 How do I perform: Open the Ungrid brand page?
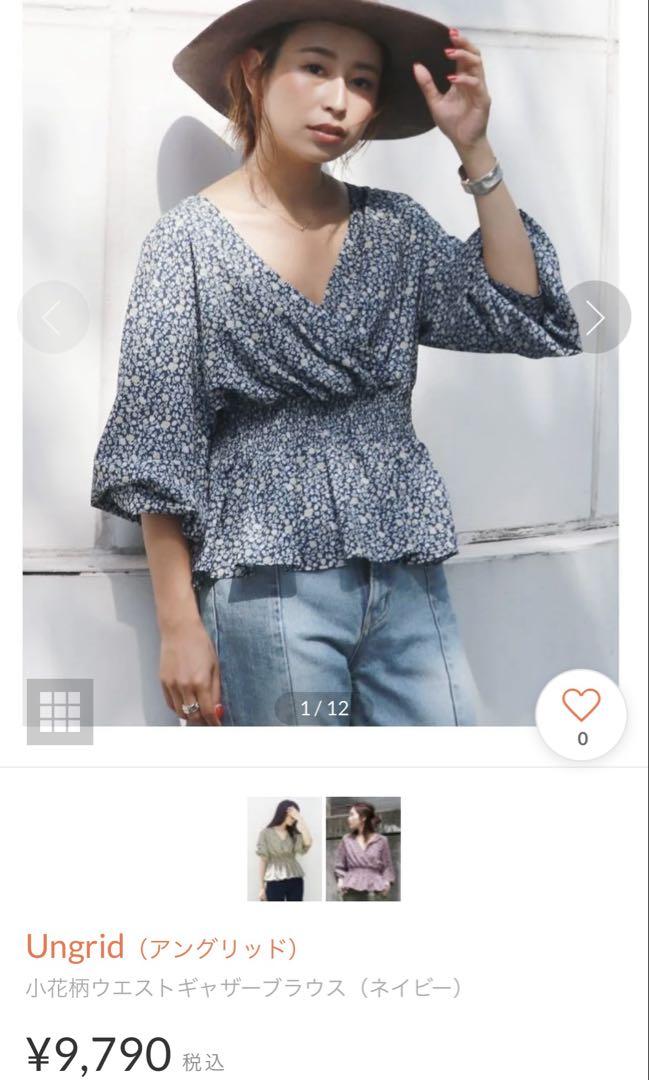(x=75, y=946)
